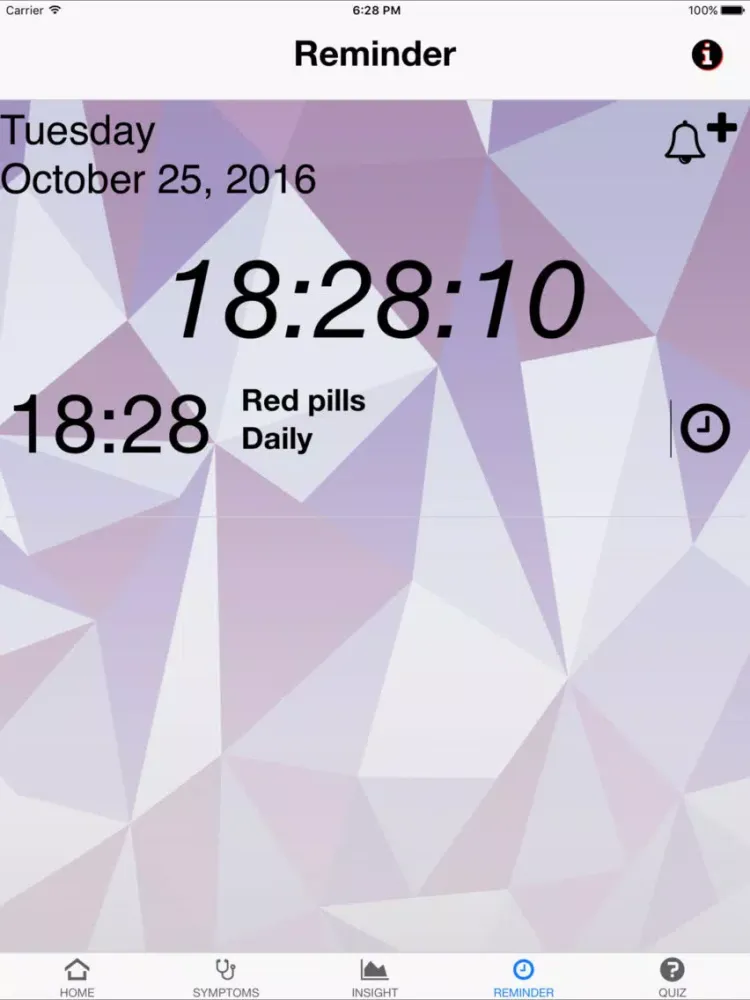
Task: Go to the Symptoms tab
Action: [x=226, y=977]
